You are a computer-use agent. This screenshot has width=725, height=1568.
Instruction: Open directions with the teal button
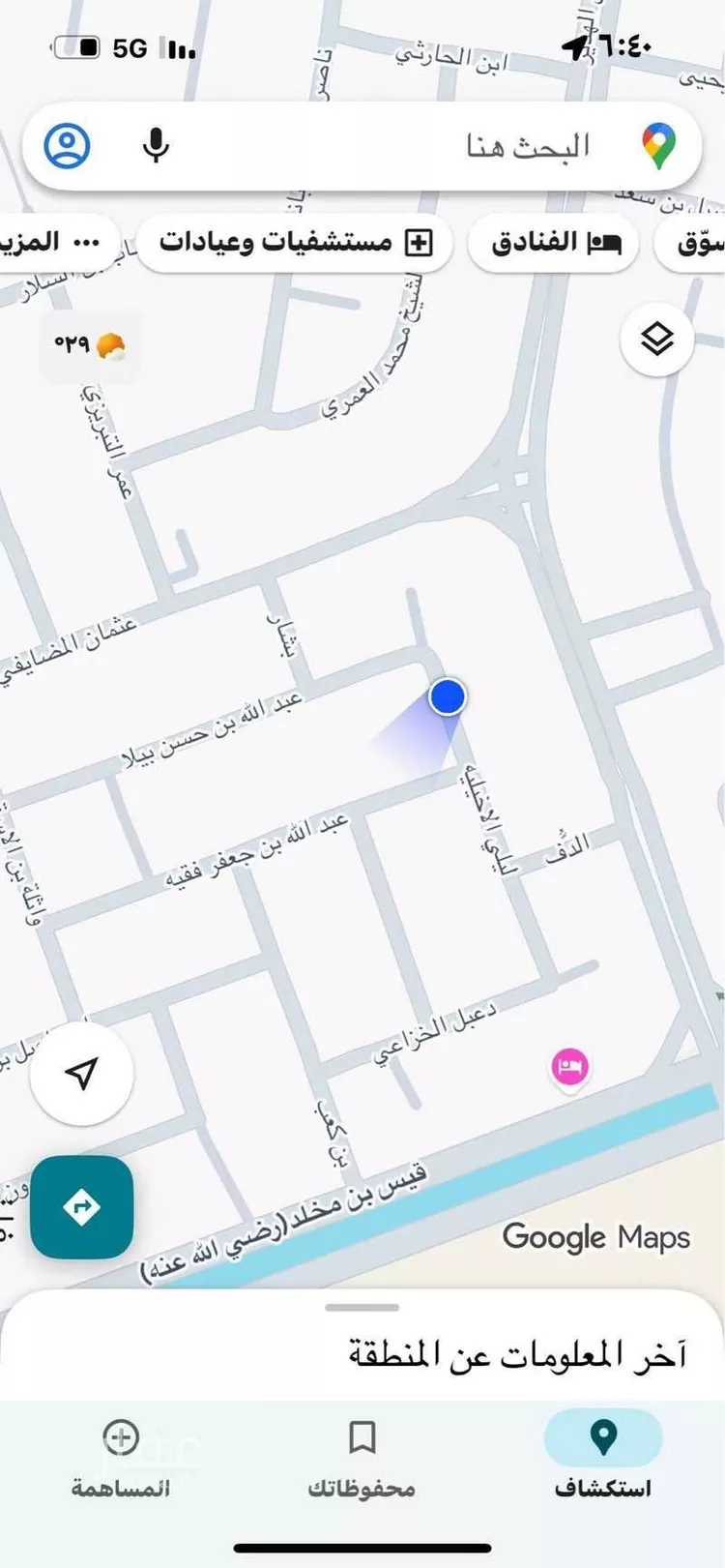coord(82,1207)
